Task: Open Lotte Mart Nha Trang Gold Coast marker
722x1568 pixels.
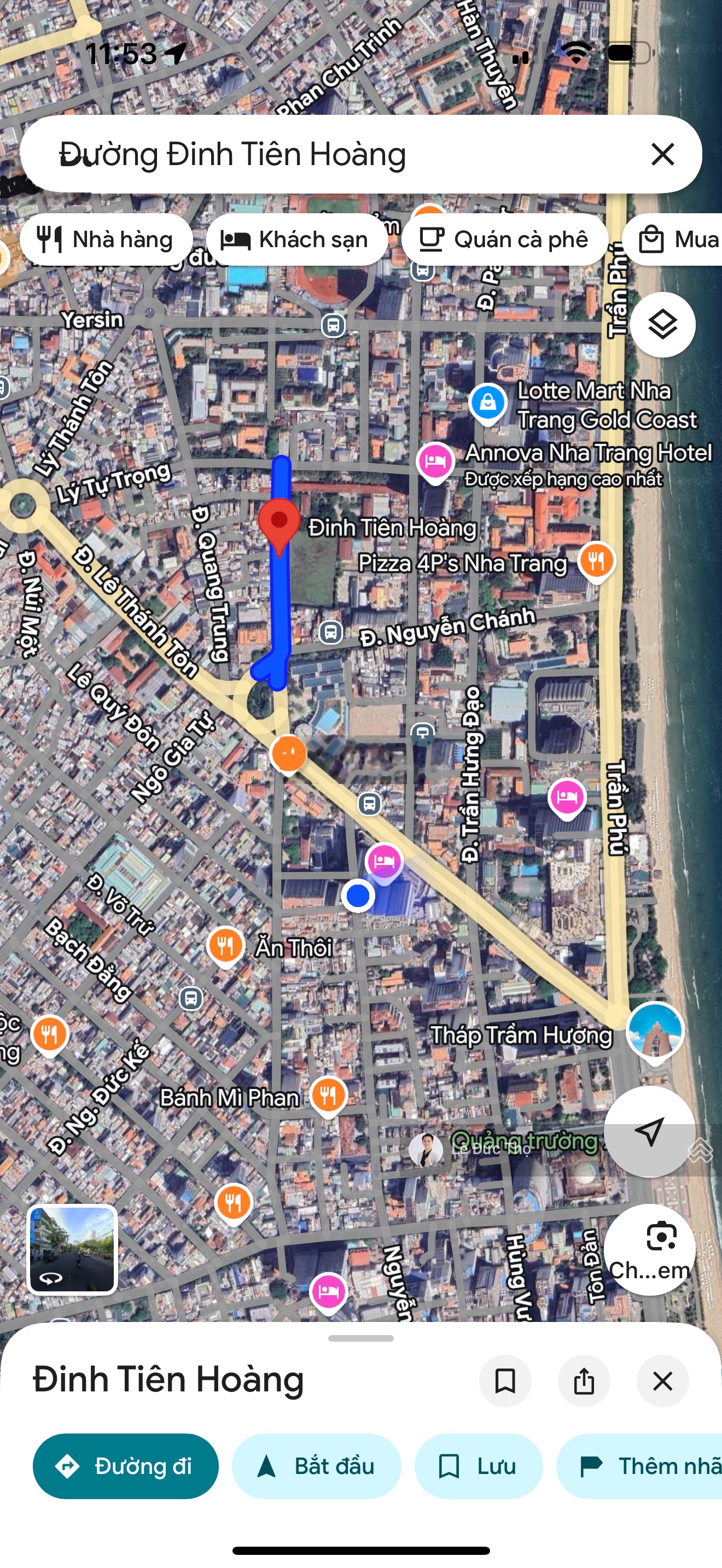Action: tap(488, 402)
